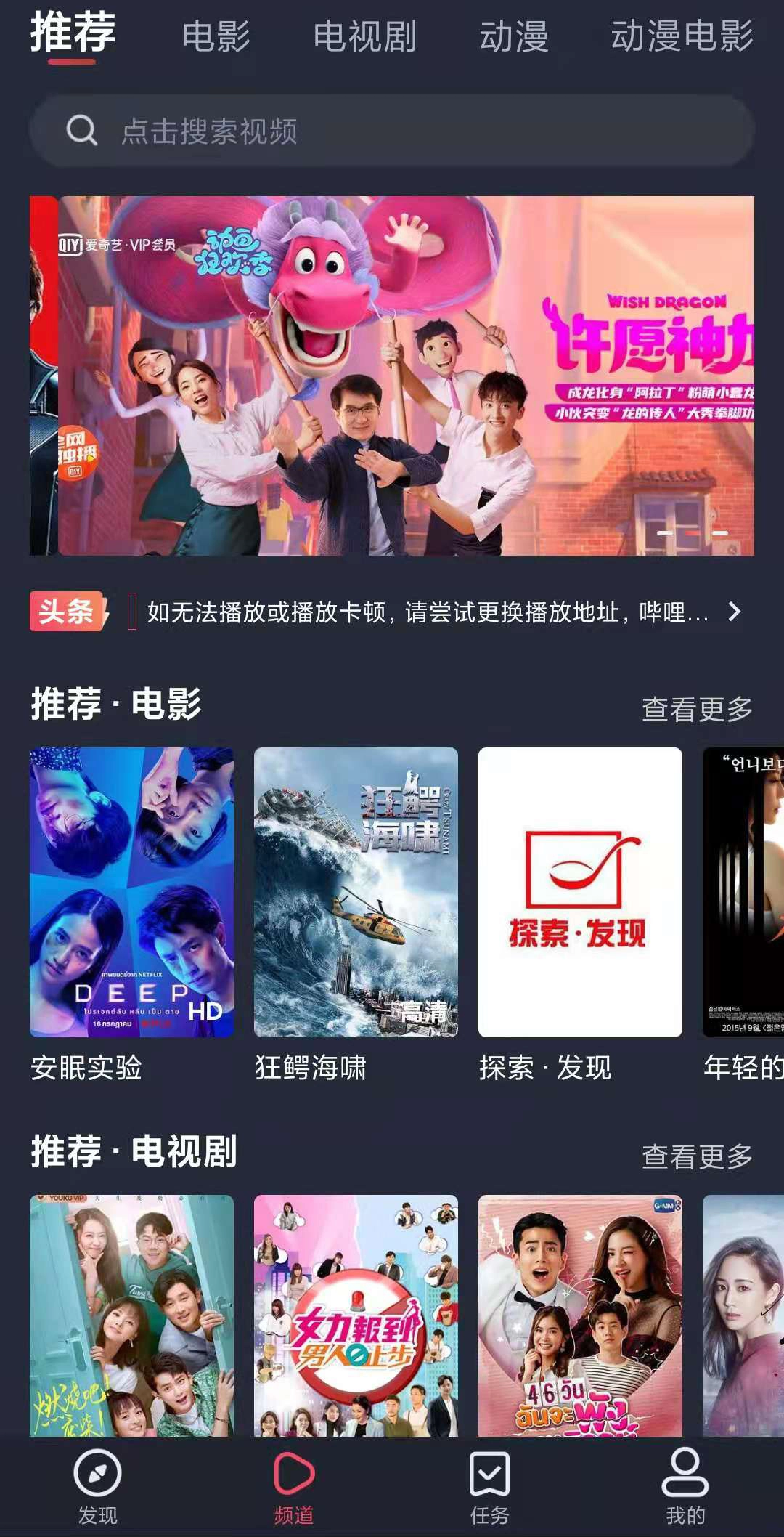This screenshot has width=784, height=1537.
Task: Select the last carousel indicator dot
Action: [719, 533]
